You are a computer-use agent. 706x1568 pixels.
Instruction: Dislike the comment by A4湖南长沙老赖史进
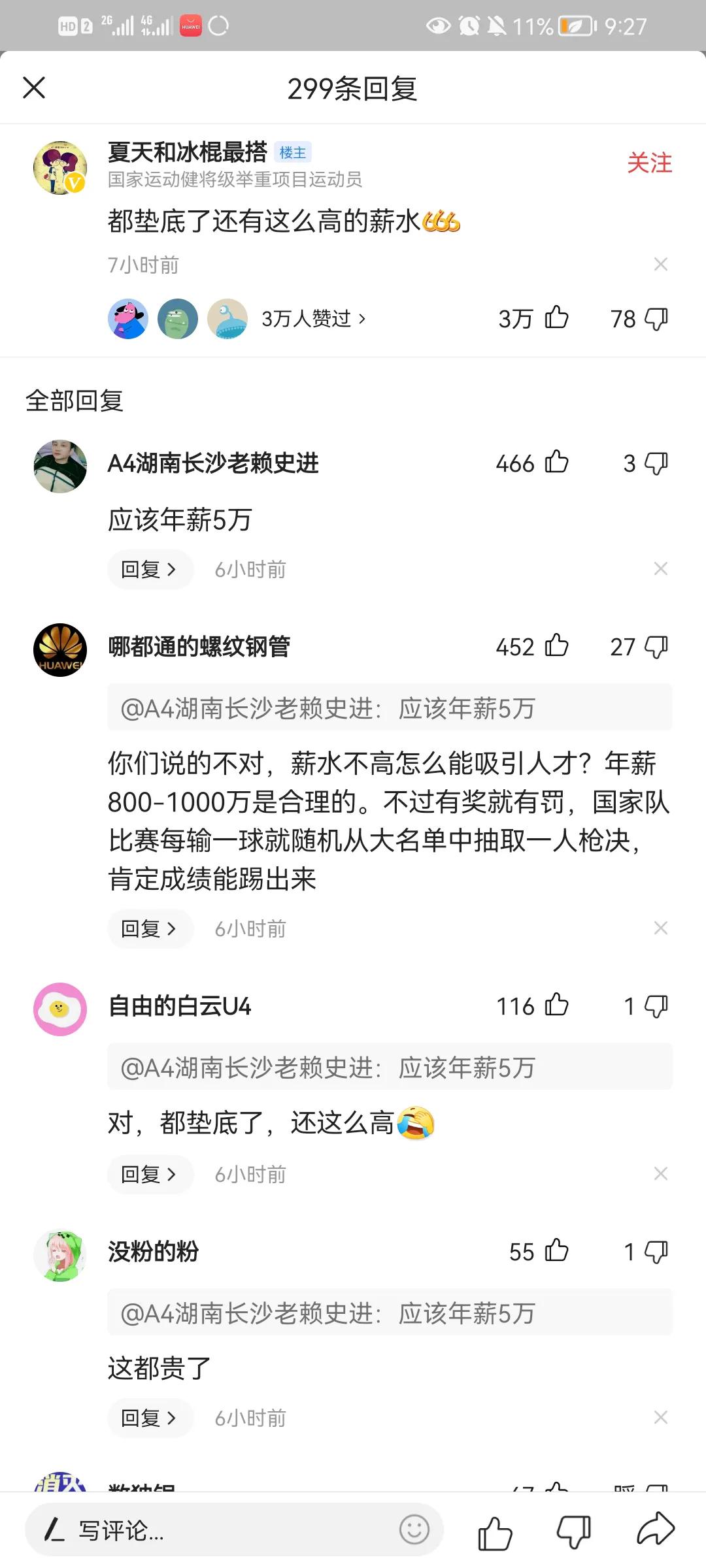656,464
